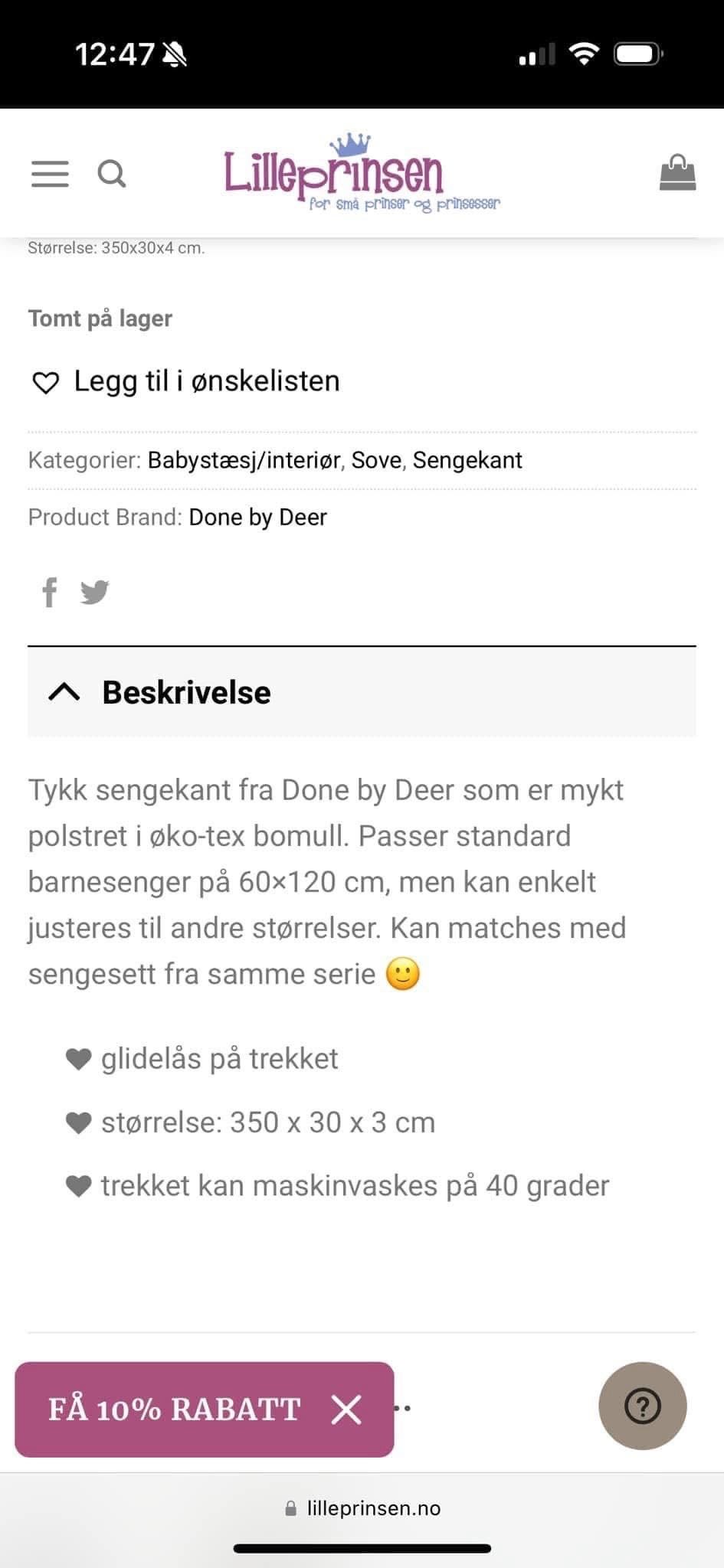724x1568 pixels.
Task: Toggle the heart bullet beside glidelås
Action: (x=77, y=1058)
